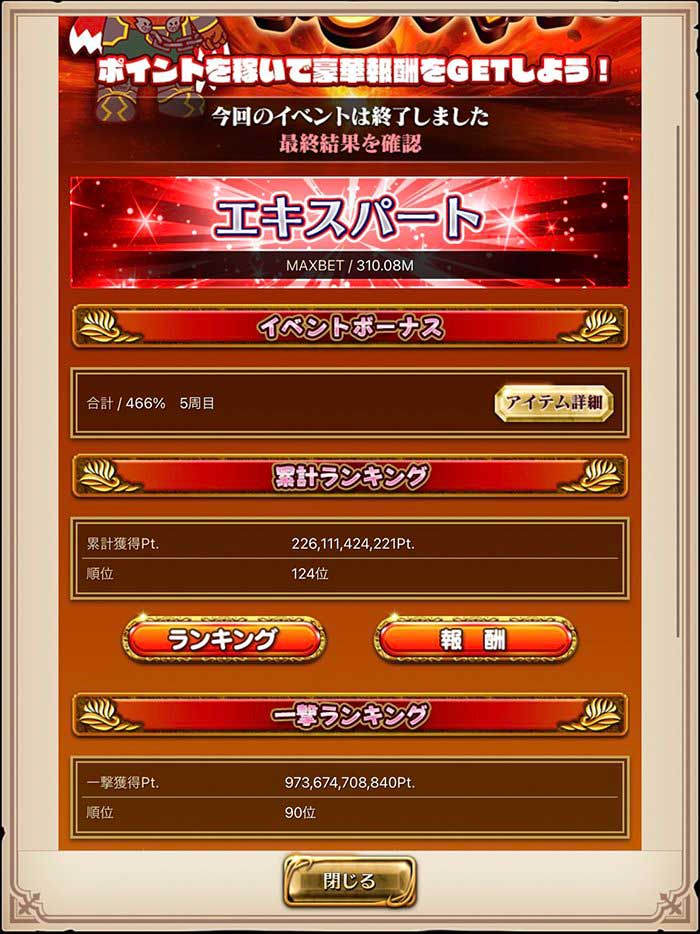Image resolution: width=700 pixels, height=934 pixels.
Task: View the ランキング leaderboard
Action: [x=224, y=640]
